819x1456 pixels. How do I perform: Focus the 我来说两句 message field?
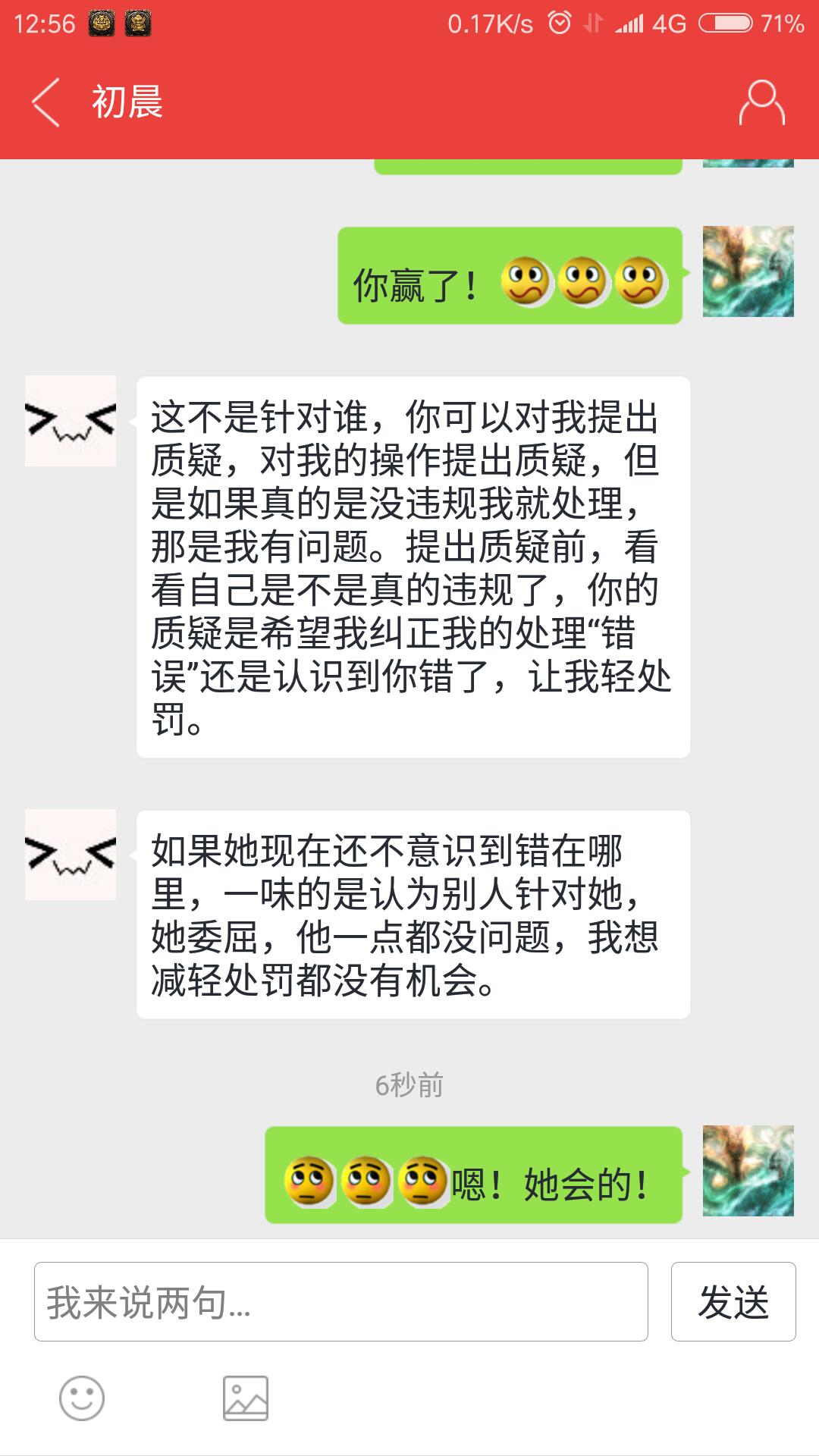point(340,1301)
